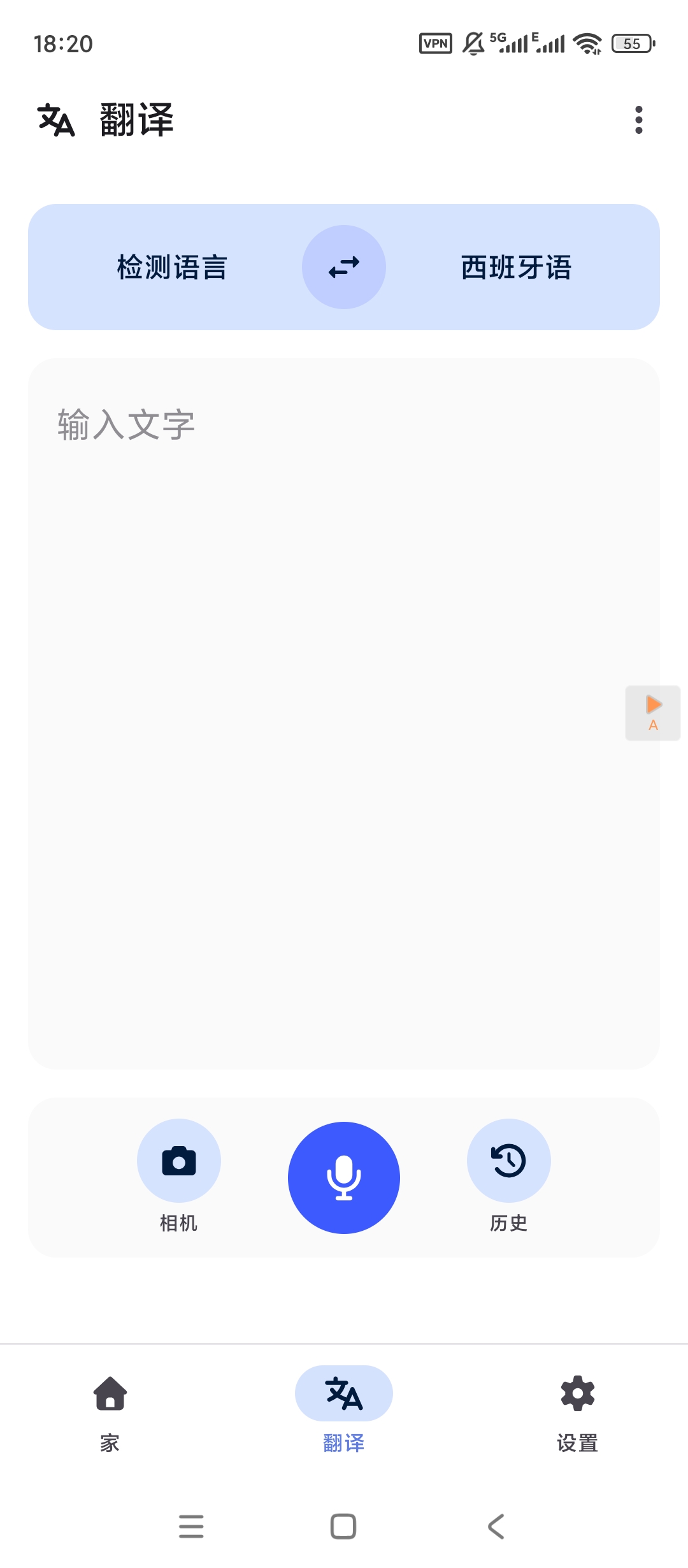
Task: Open the three-dot overflow menu
Action: coord(640,120)
